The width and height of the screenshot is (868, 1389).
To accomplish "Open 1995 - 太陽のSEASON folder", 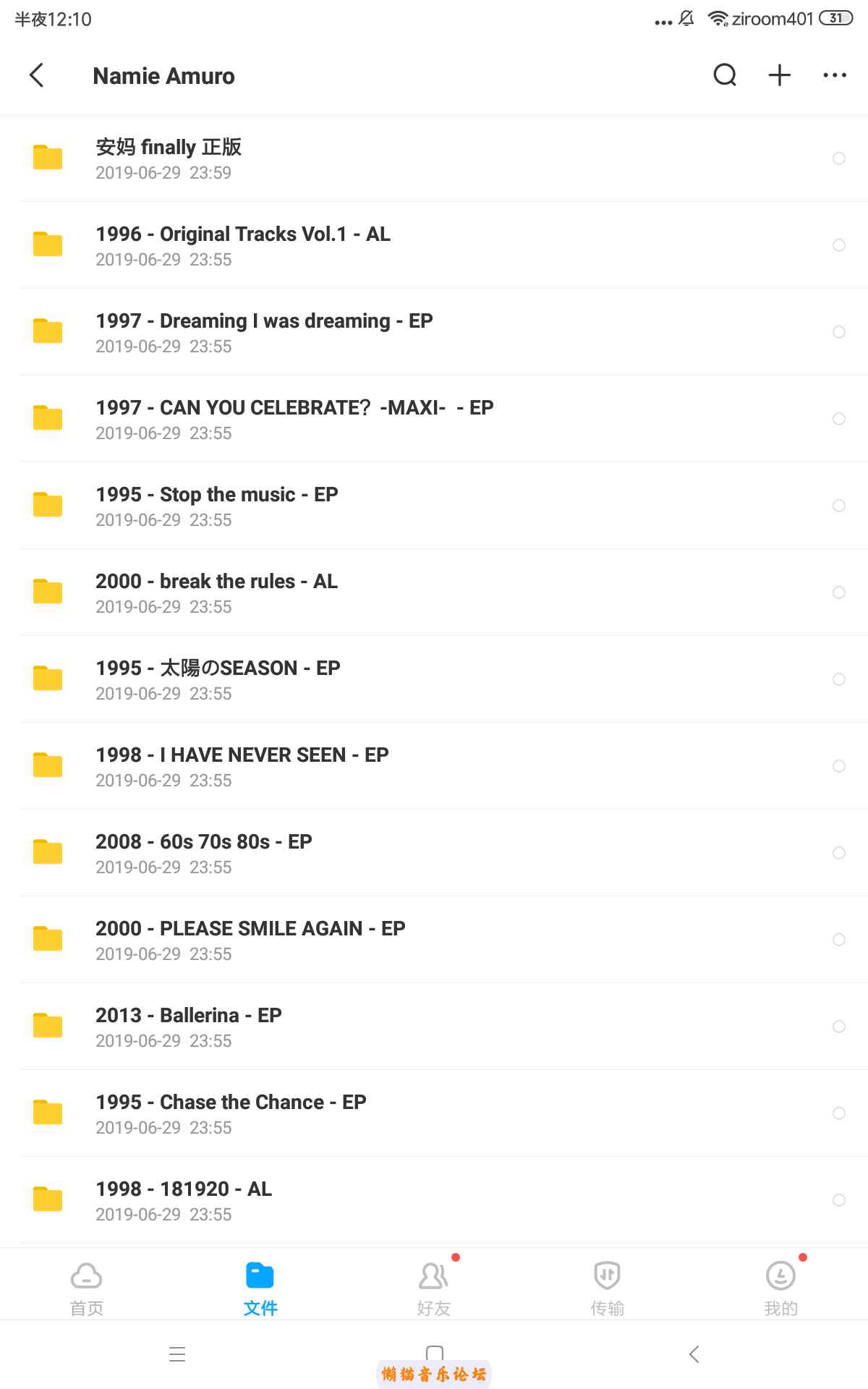I will click(x=217, y=679).
